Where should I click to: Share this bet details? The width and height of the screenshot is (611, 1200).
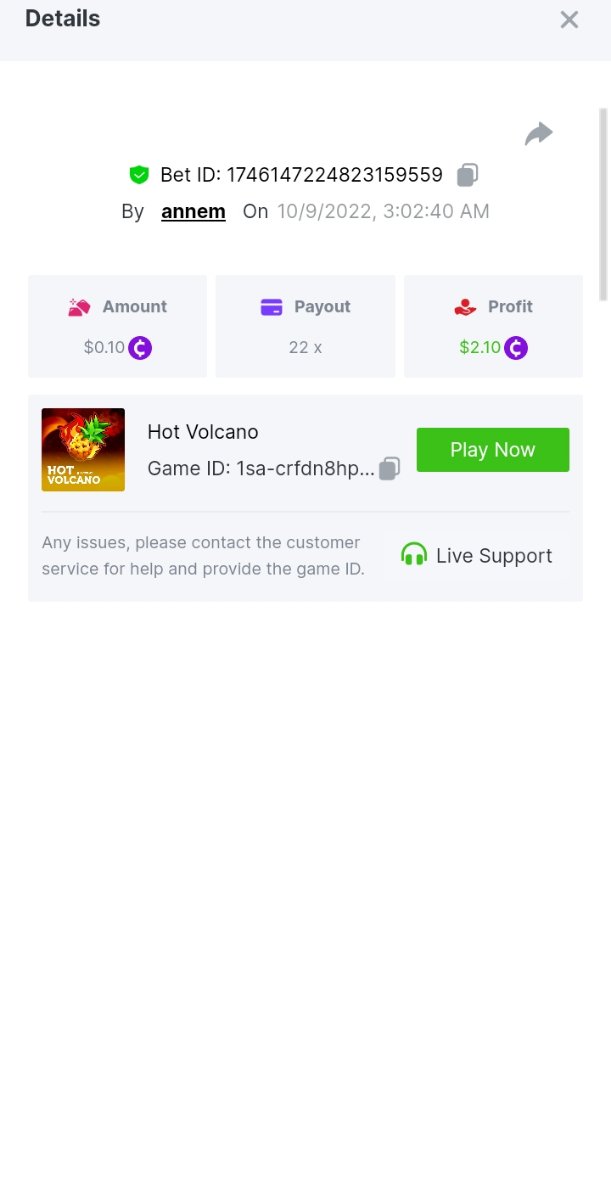pos(538,134)
